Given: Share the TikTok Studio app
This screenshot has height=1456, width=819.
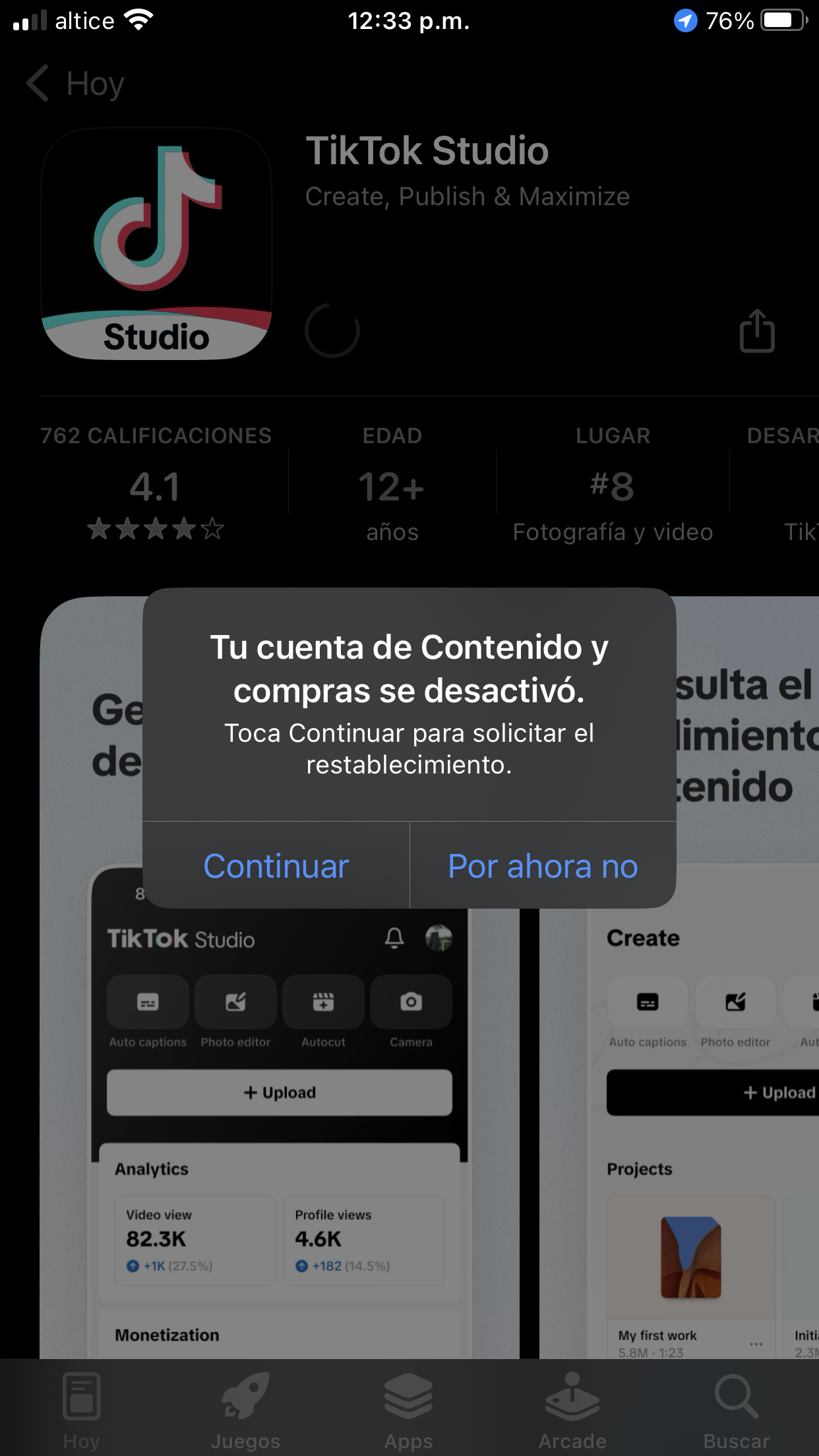Looking at the screenshot, I should (x=757, y=330).
